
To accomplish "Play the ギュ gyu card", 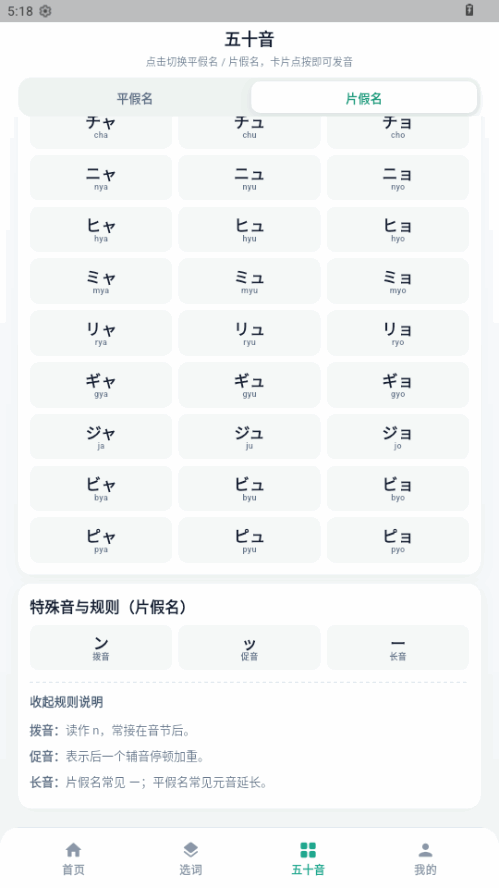I will pos(249,385).
